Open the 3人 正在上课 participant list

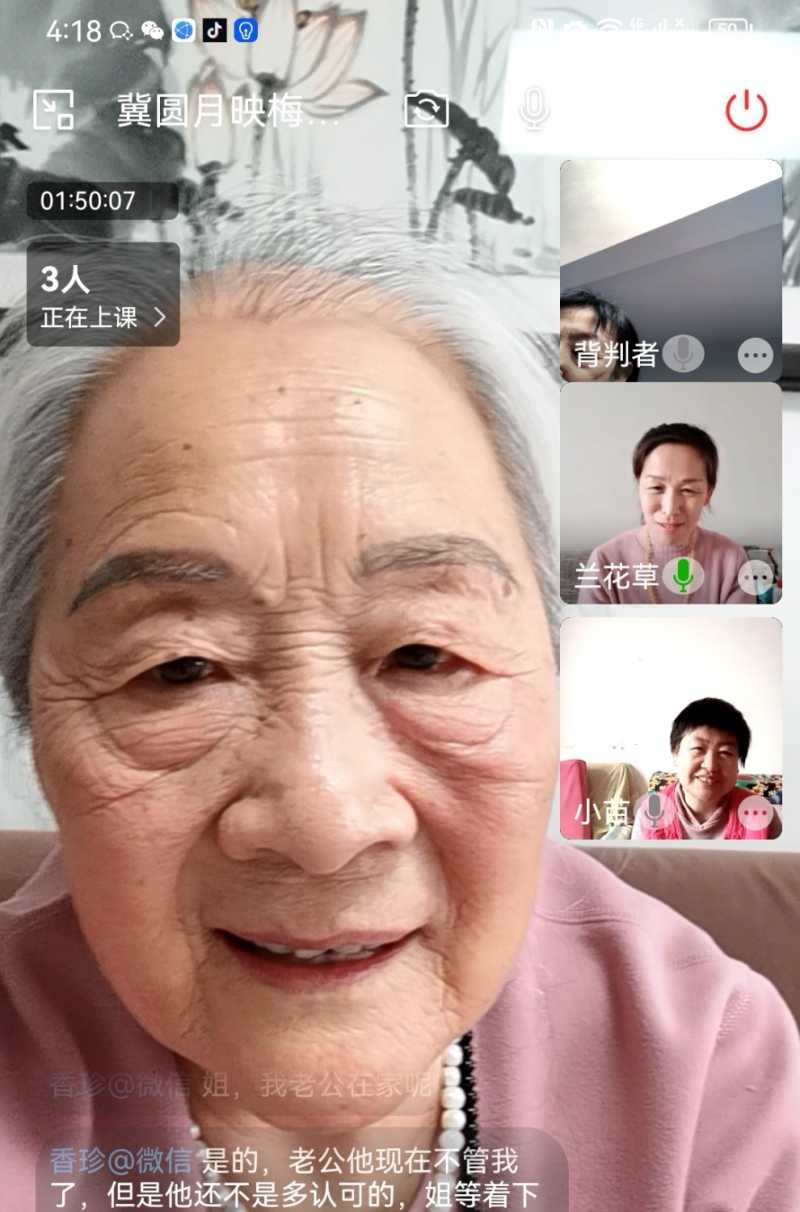pyautogui.click(x=103, y=294)
